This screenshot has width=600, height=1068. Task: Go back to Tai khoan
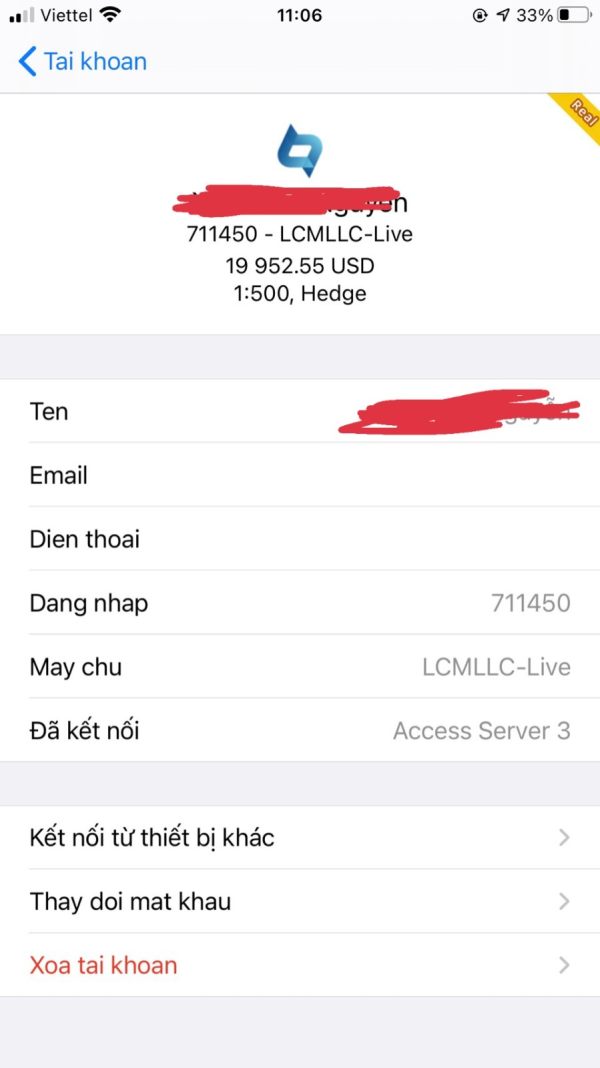pyautogui.click(x=82, y=61)
